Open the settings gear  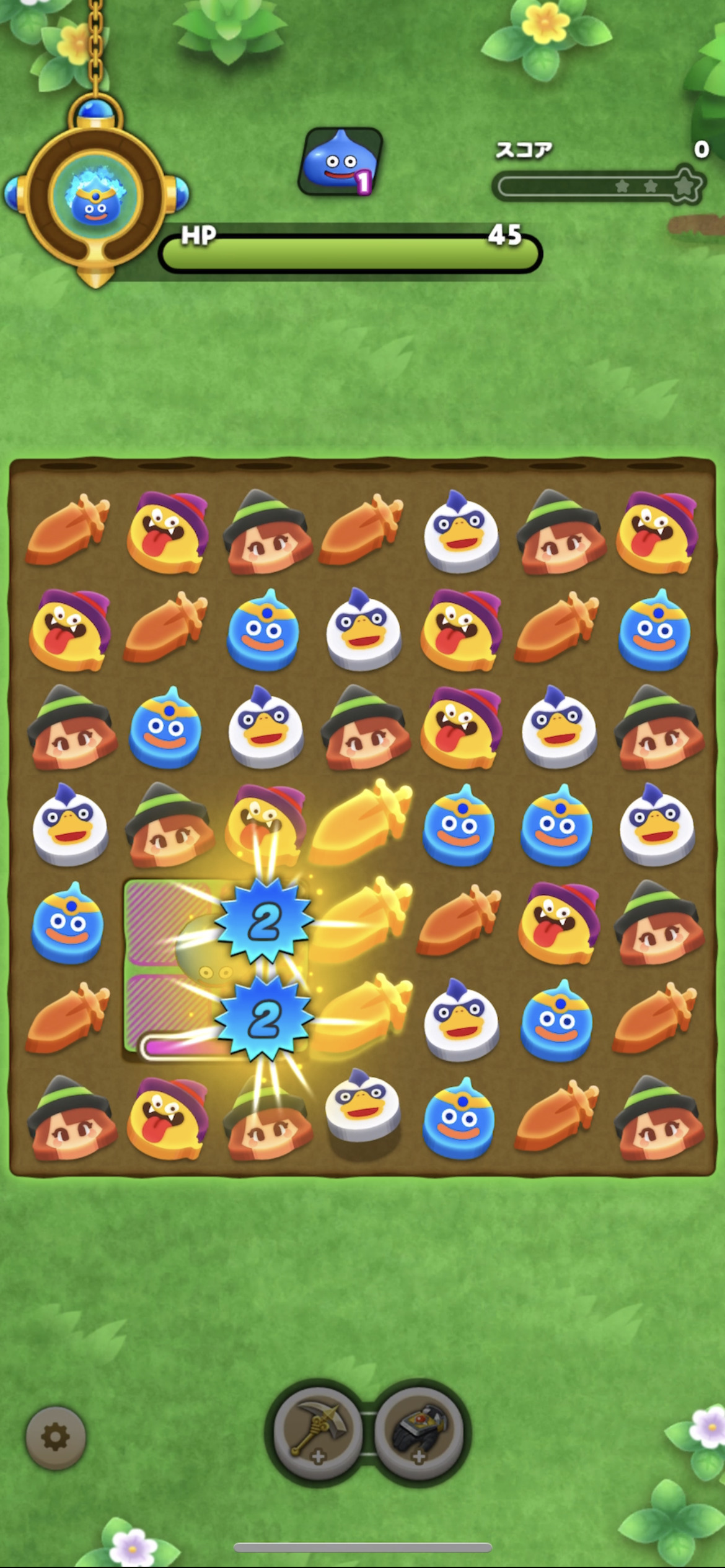click(55, 1437)
